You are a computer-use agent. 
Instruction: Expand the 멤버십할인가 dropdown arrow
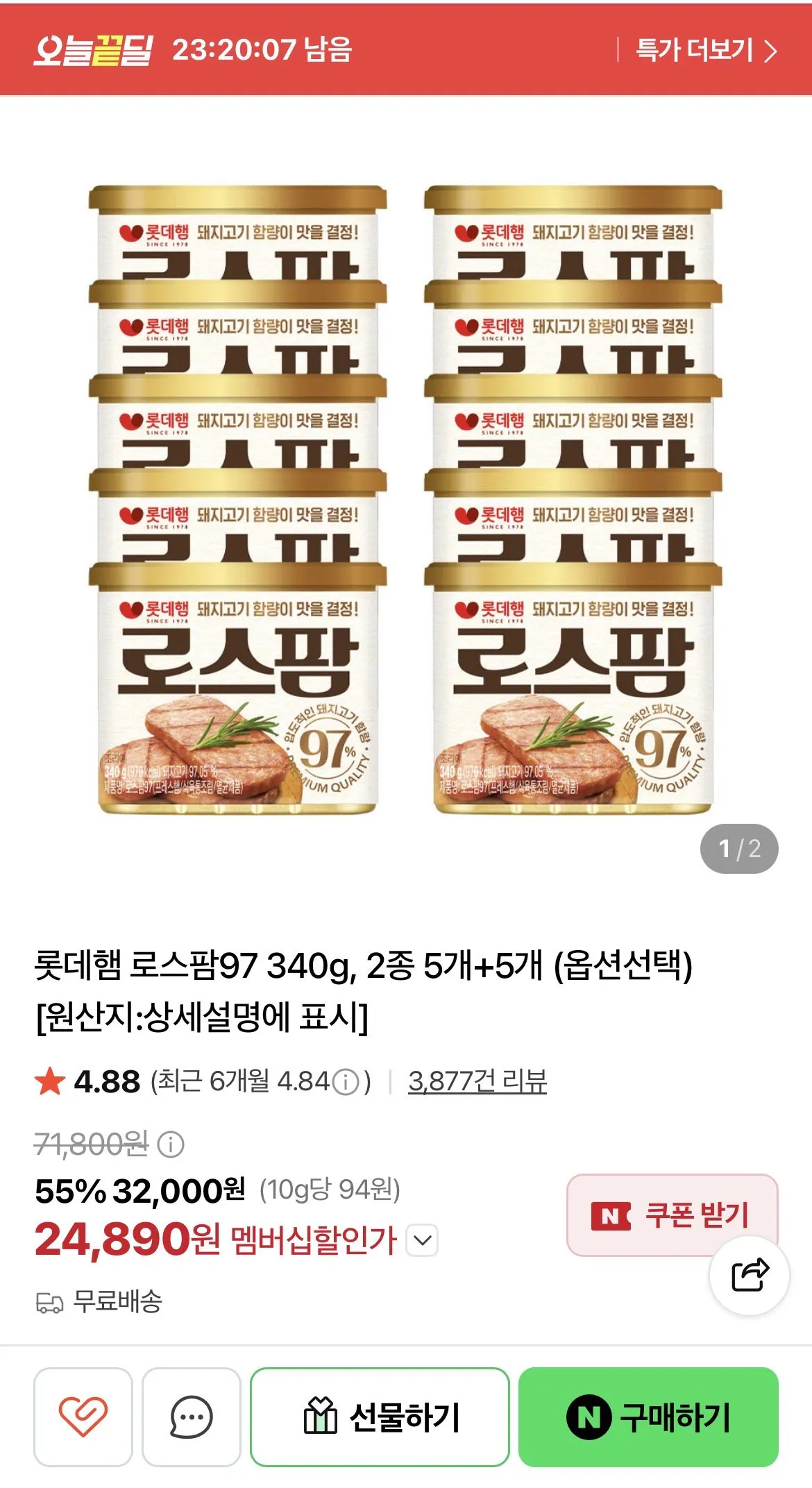pos(422,1240)
